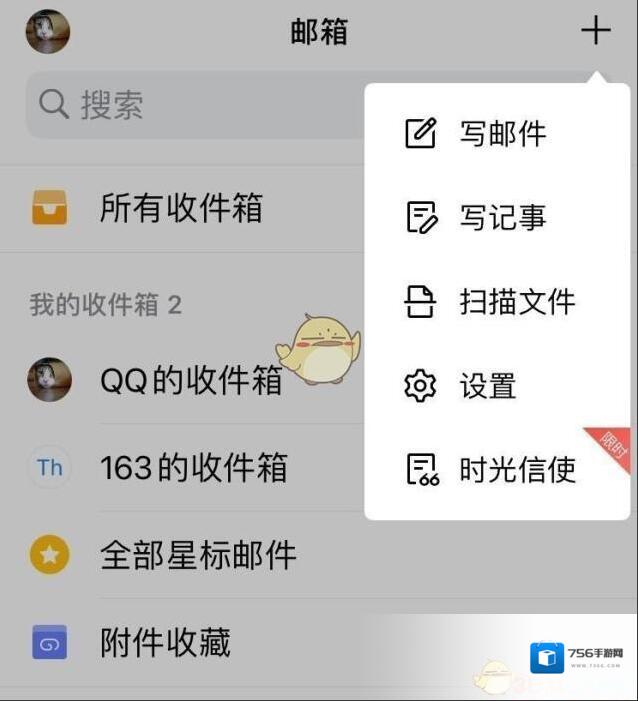Image resolution: width=638 pixels, height=701 pixels.
Task: Open 163的收件箱
Action: (x=193, y=467)
